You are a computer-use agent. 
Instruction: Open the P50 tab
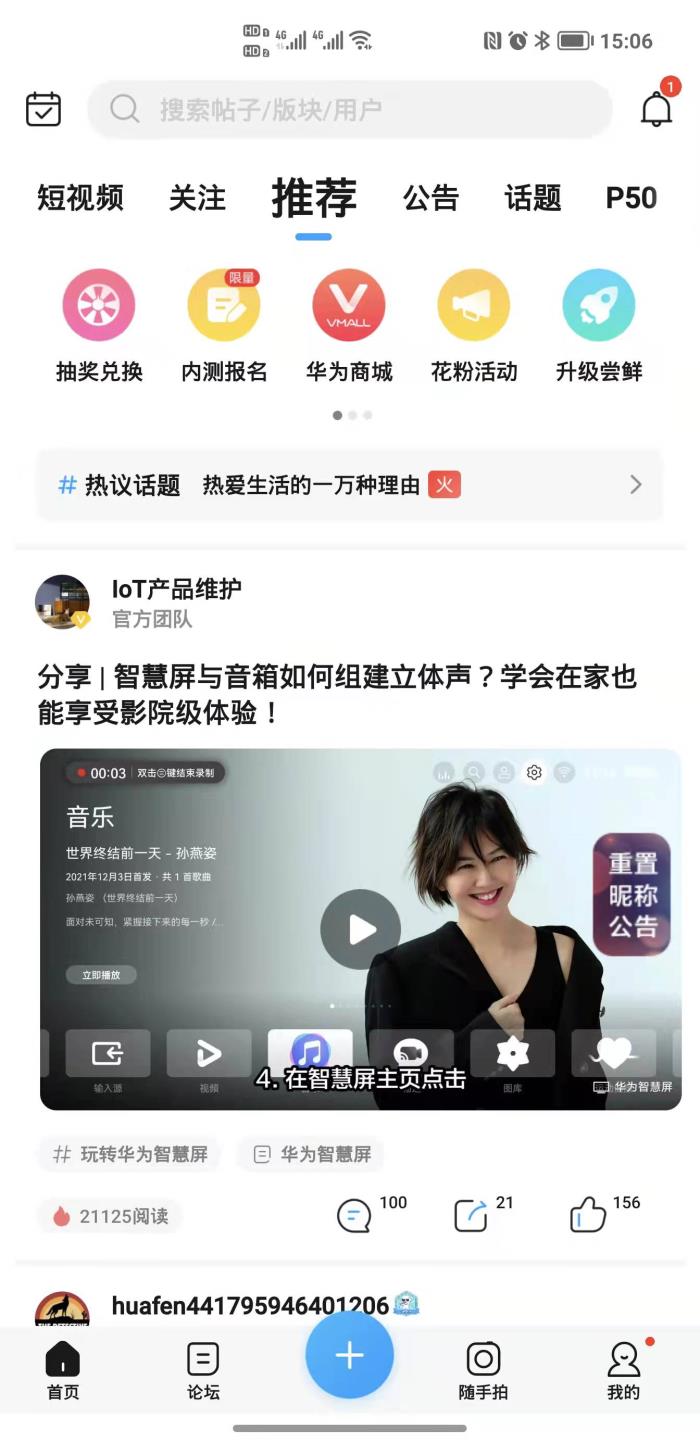[631, 198]
